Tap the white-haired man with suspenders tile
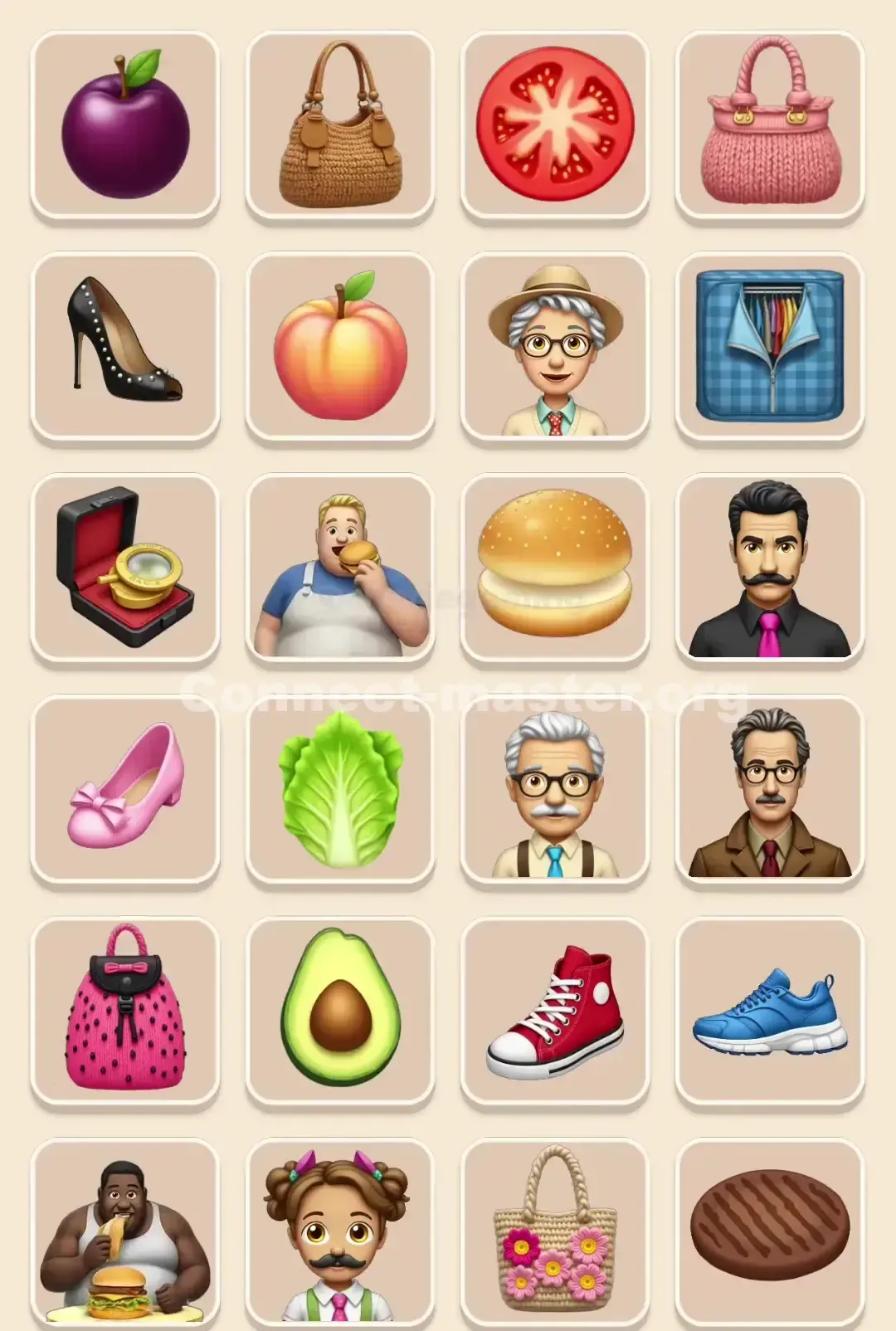This screenshot has height=1331, width=896. point(555,790)
